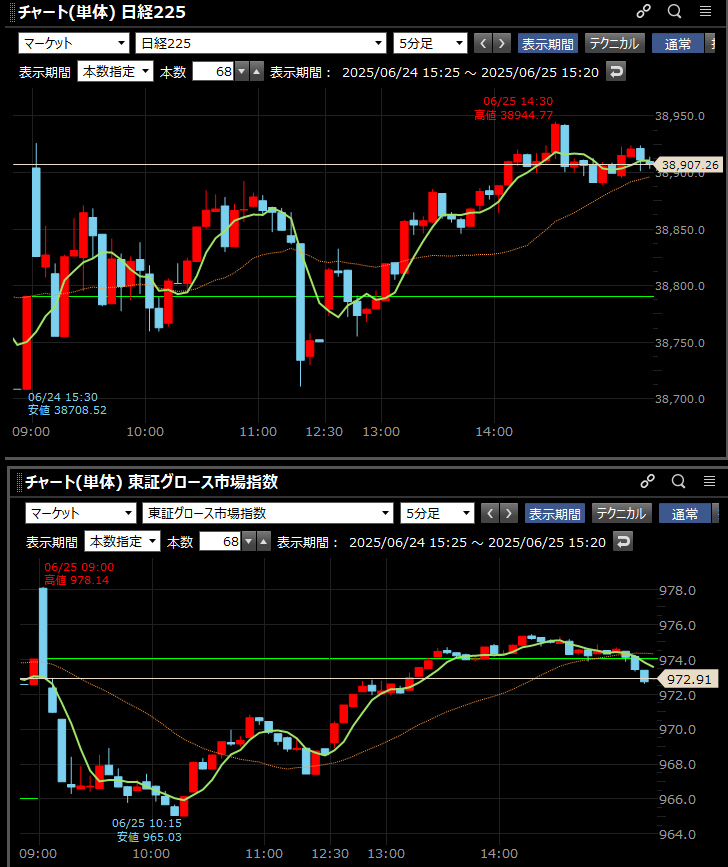Open テクニカル settings for the 東証グロース chart
This screenshot has width=728, height=867.
pos(620,513)
